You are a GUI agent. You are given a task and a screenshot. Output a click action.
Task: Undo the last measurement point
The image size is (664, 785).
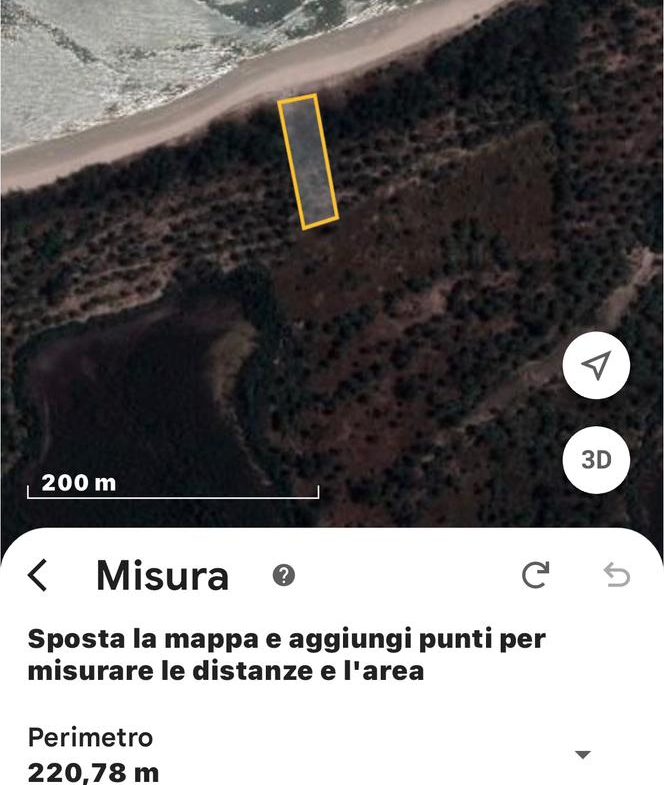617,575
